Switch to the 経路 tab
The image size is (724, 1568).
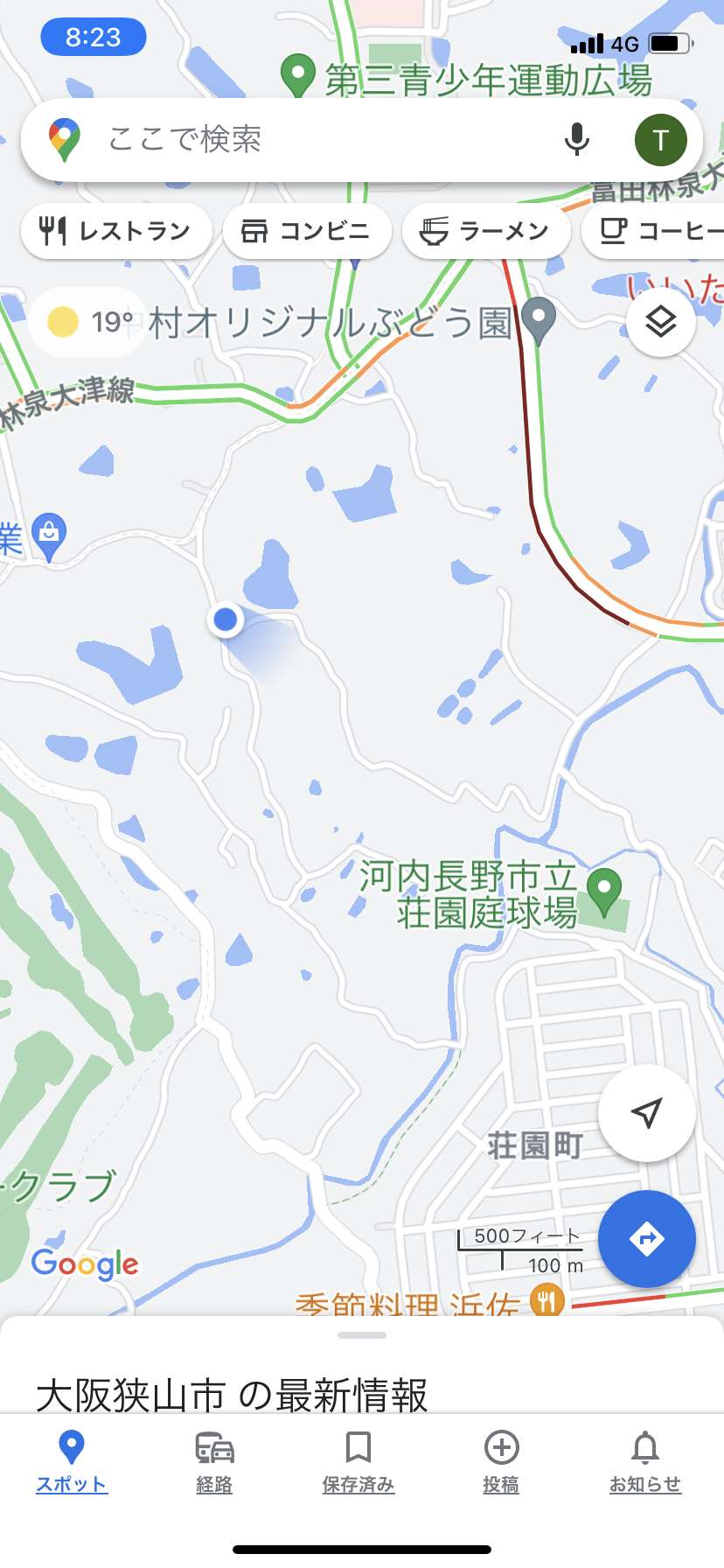click(214, 1462)
